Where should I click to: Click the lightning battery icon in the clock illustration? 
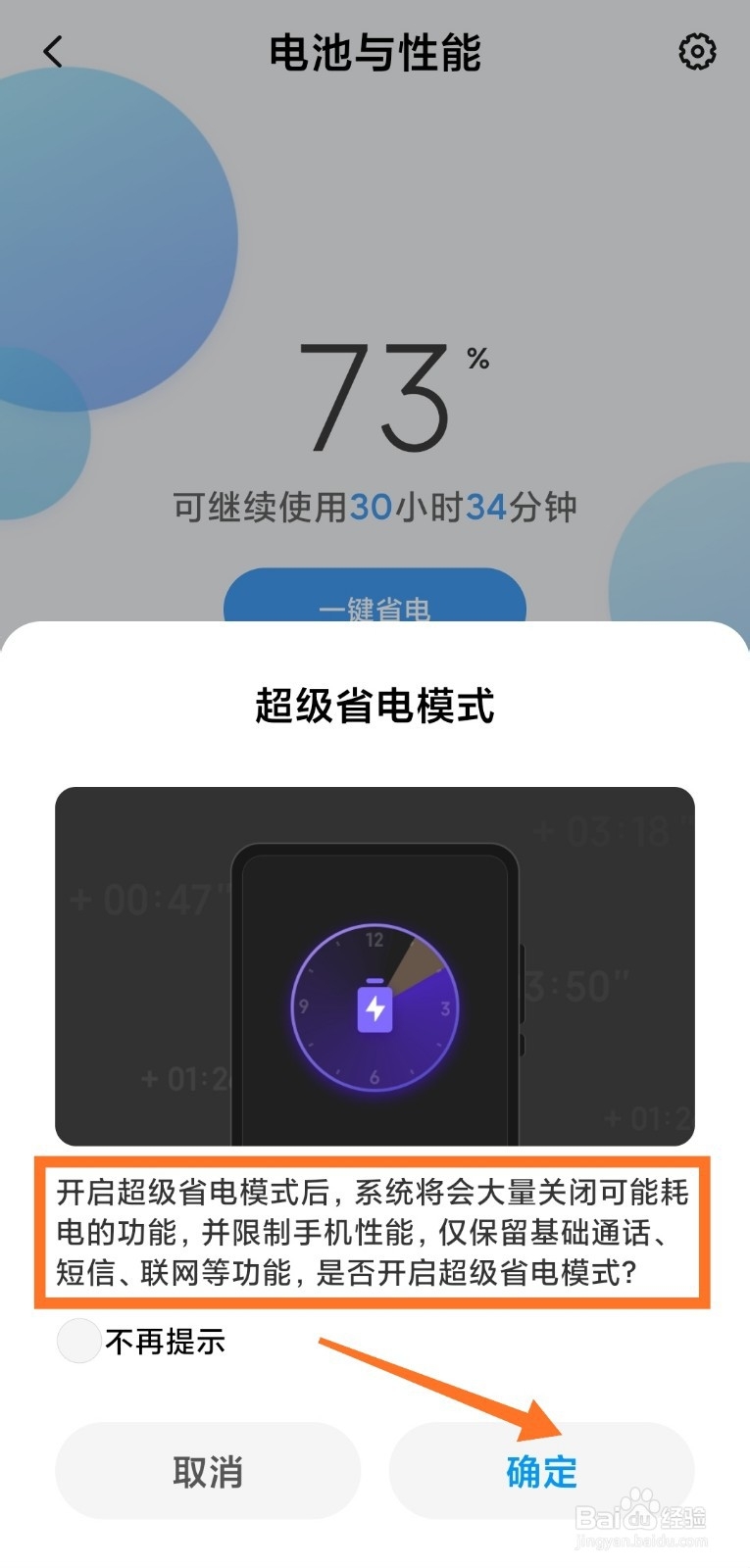[374, 1009]
